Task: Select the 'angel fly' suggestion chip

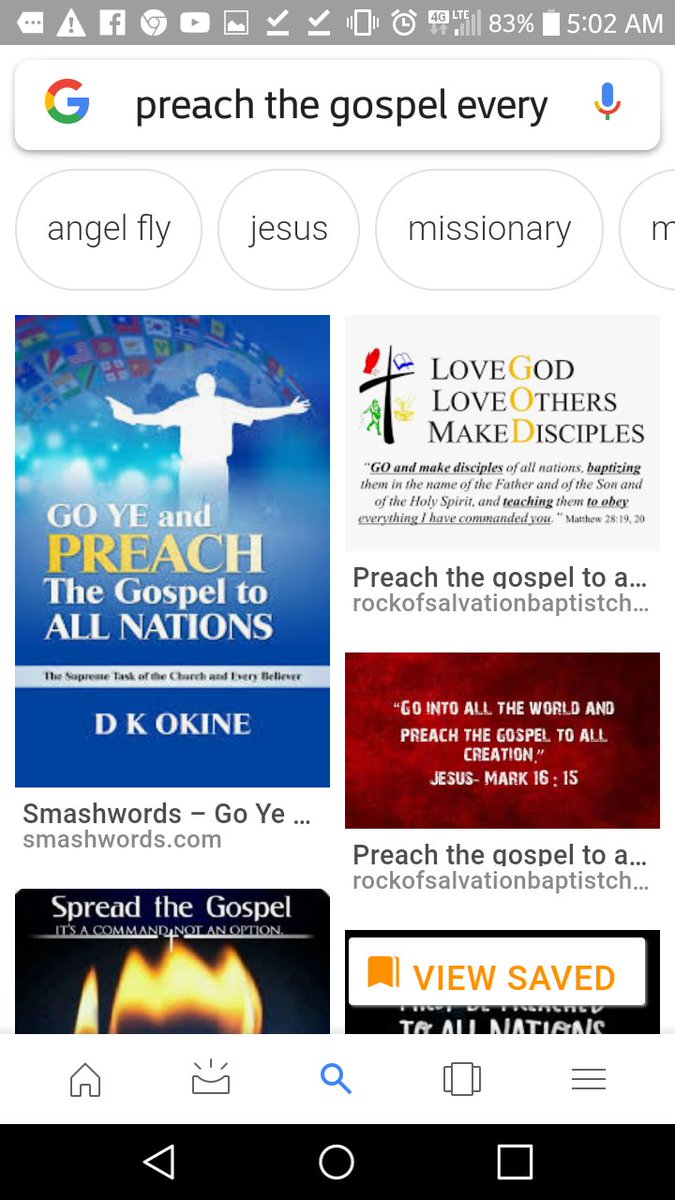Action: coord(109,229)
